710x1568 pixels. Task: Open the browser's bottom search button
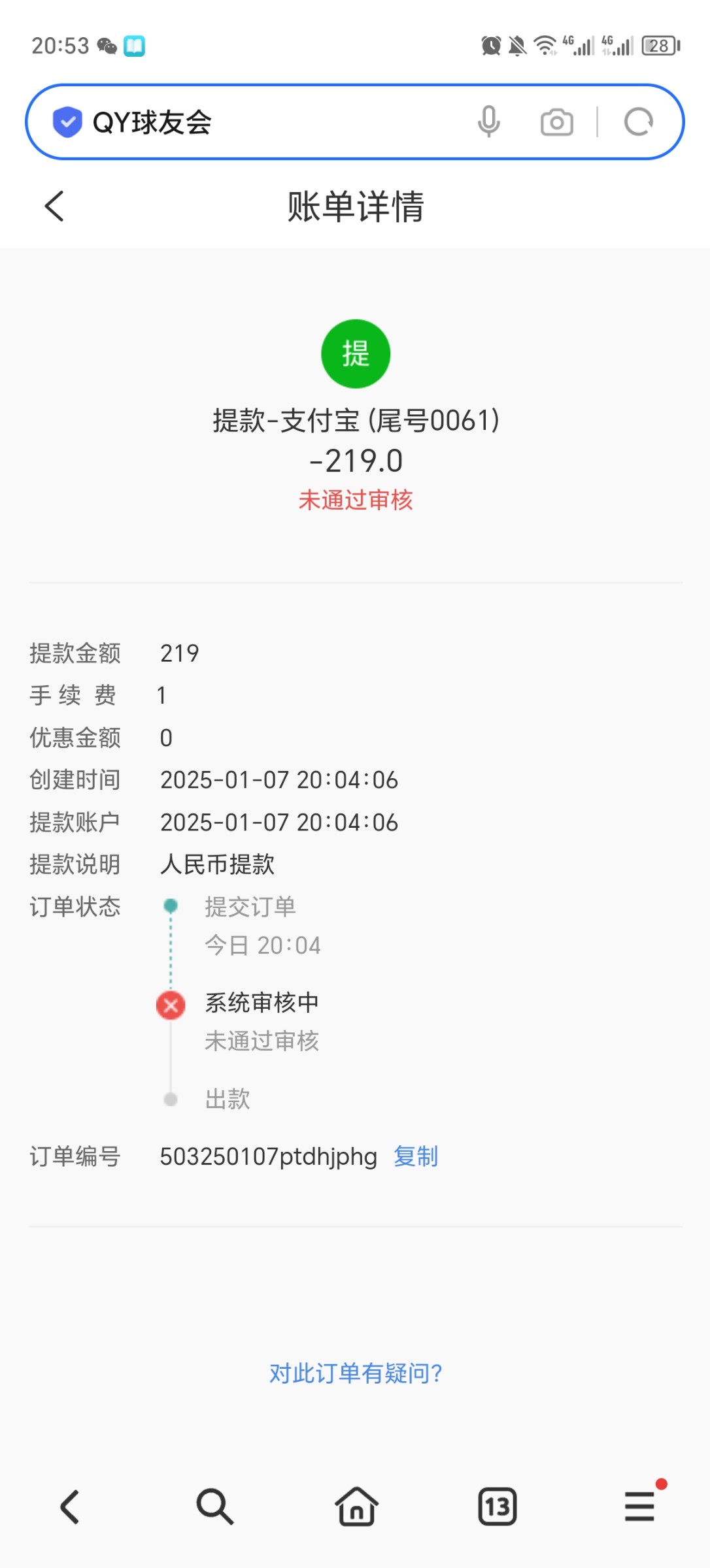[214, 1507]
